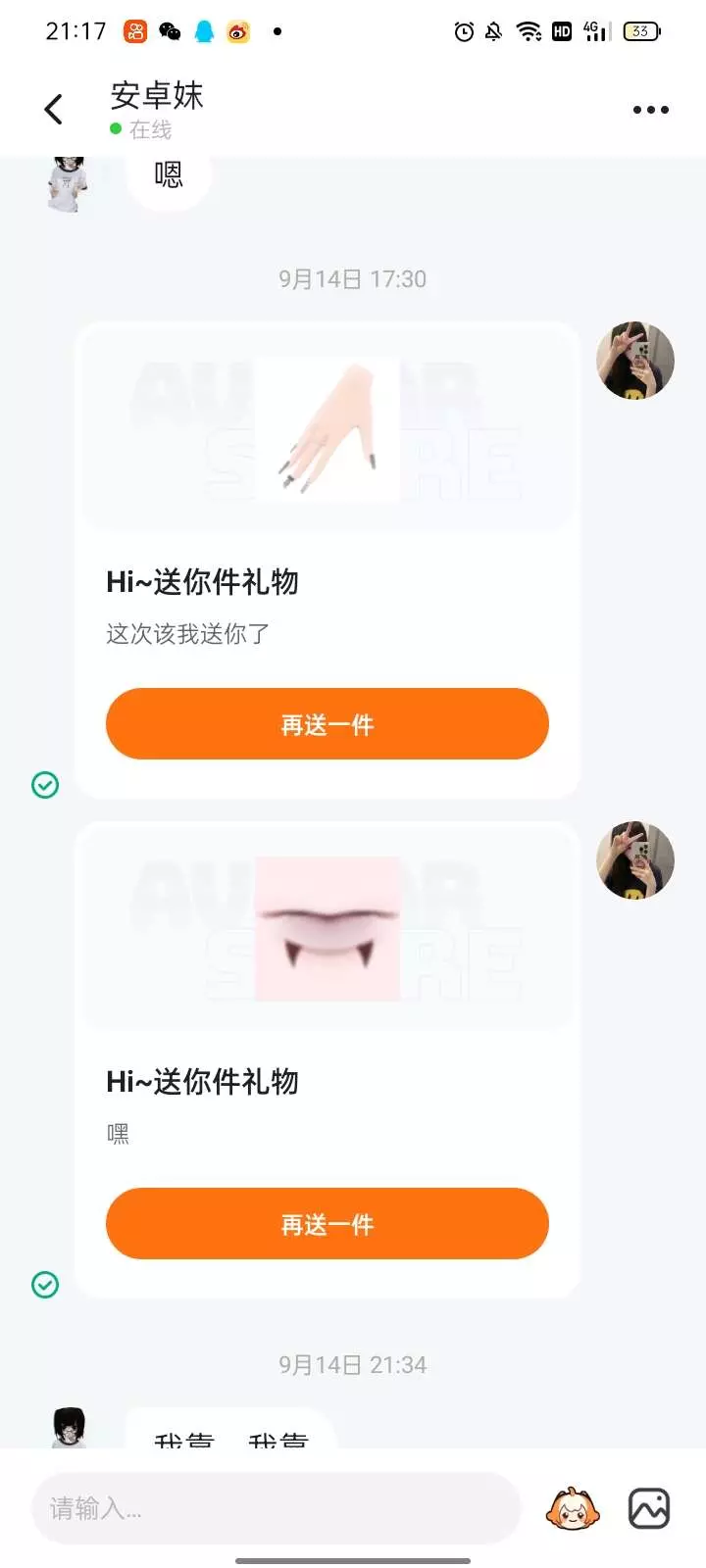Tap 再送一件 under the hand gift
706x1568 pixels.
point(327,724)
